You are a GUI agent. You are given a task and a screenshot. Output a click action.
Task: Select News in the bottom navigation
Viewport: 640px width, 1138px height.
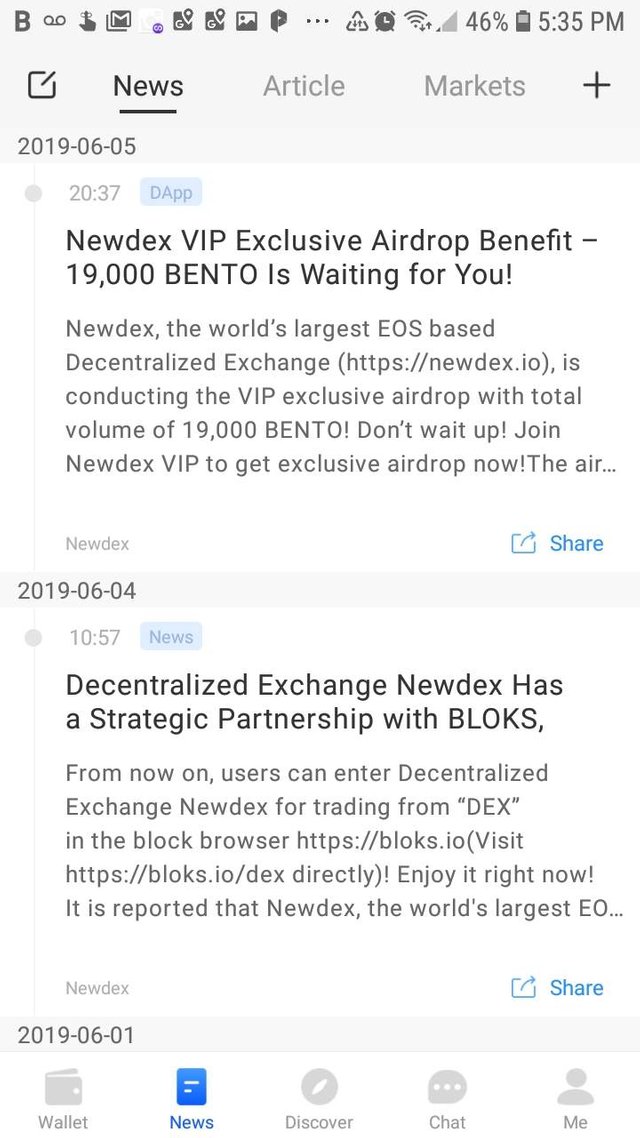(192, 1099)
